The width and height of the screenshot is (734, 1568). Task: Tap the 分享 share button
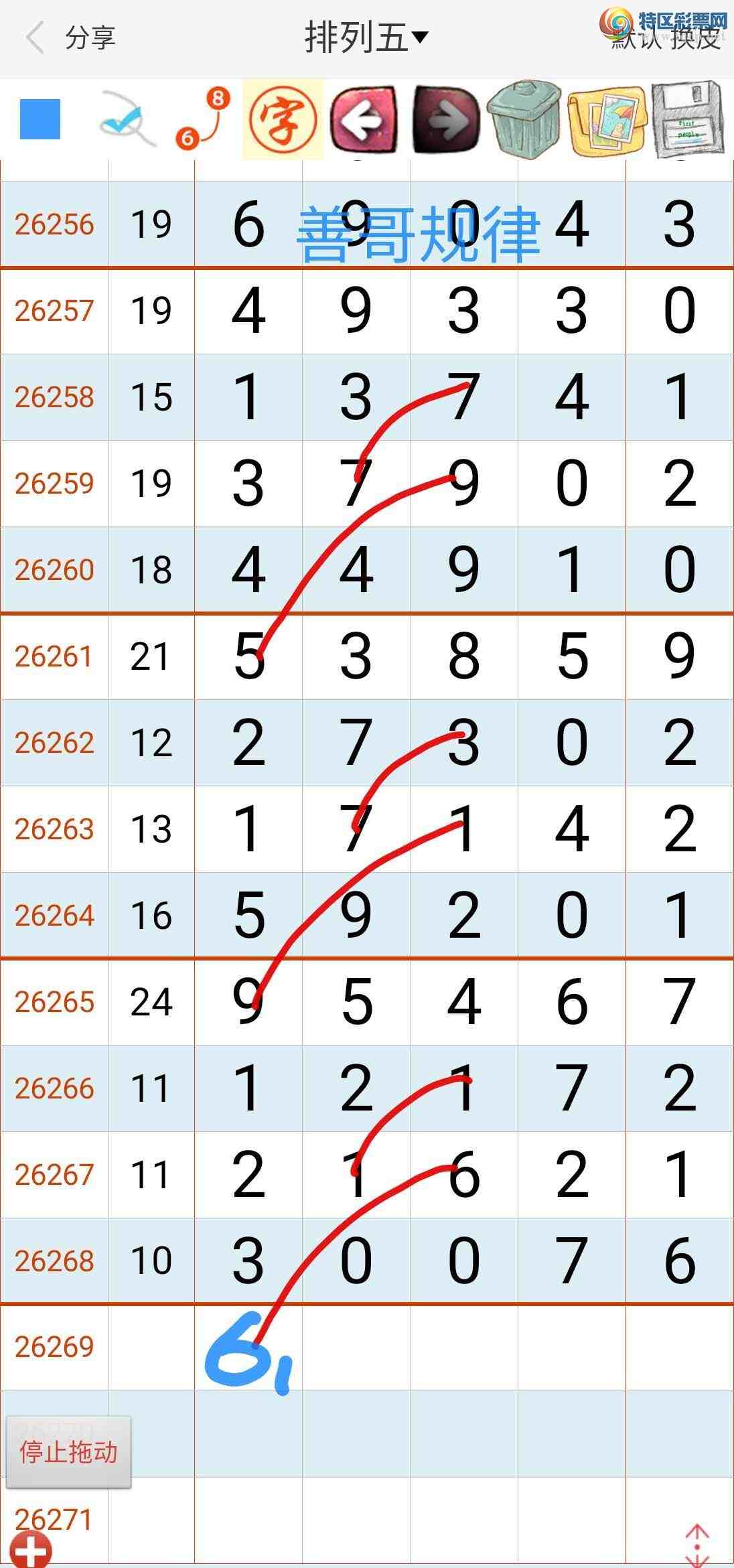coord(90,38)
